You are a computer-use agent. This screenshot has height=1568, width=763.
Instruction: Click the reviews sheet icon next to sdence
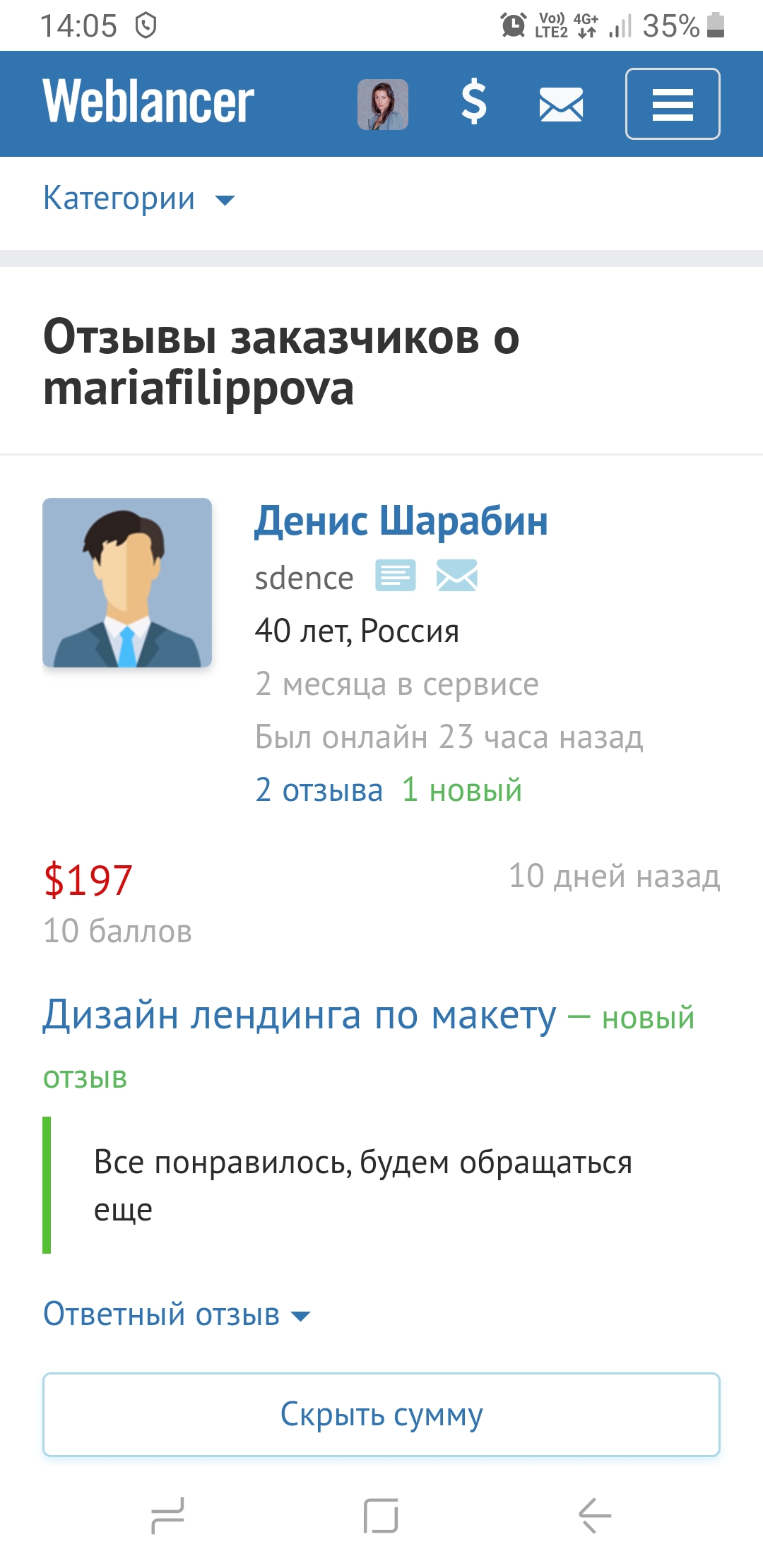[x=396, y=576]
